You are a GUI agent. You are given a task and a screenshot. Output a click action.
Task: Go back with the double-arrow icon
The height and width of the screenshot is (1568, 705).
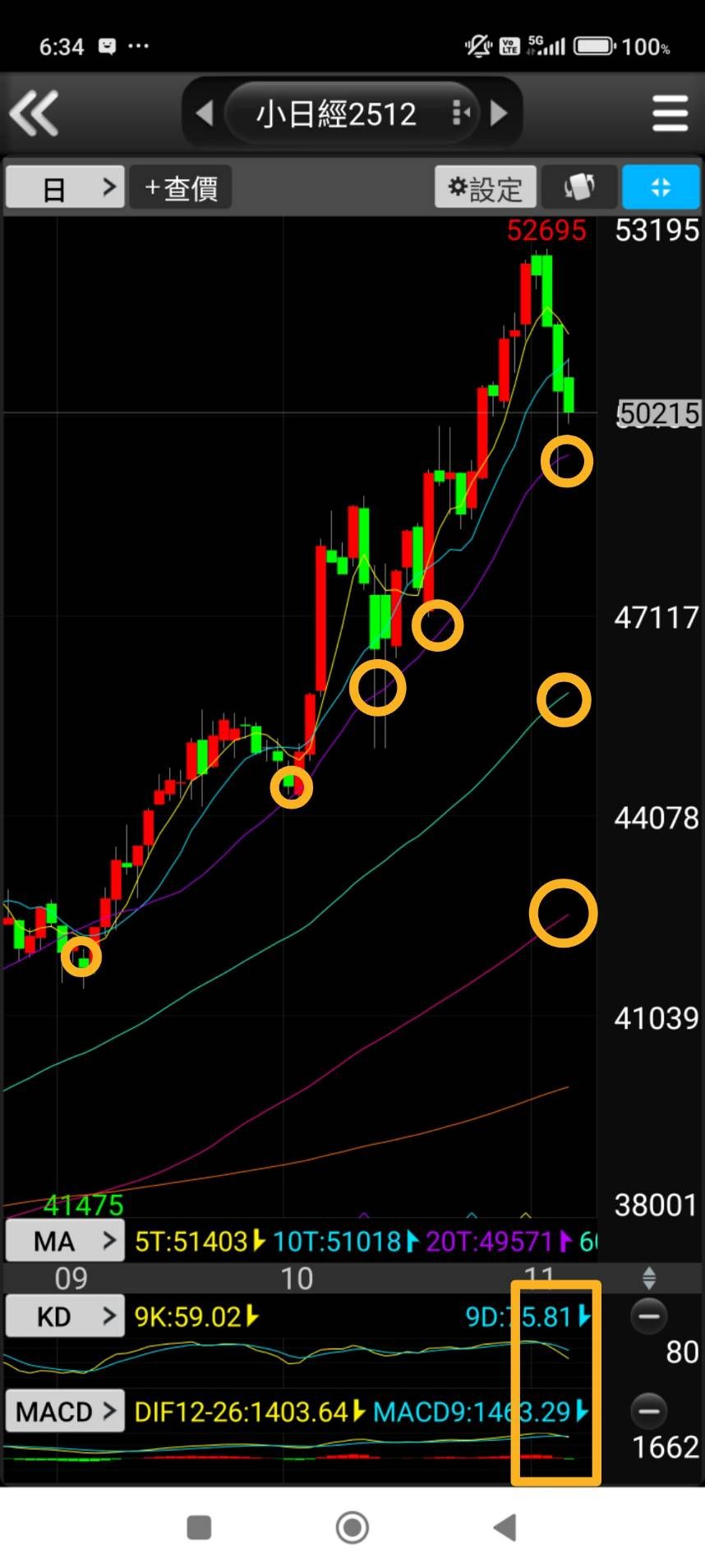[35, 113]
